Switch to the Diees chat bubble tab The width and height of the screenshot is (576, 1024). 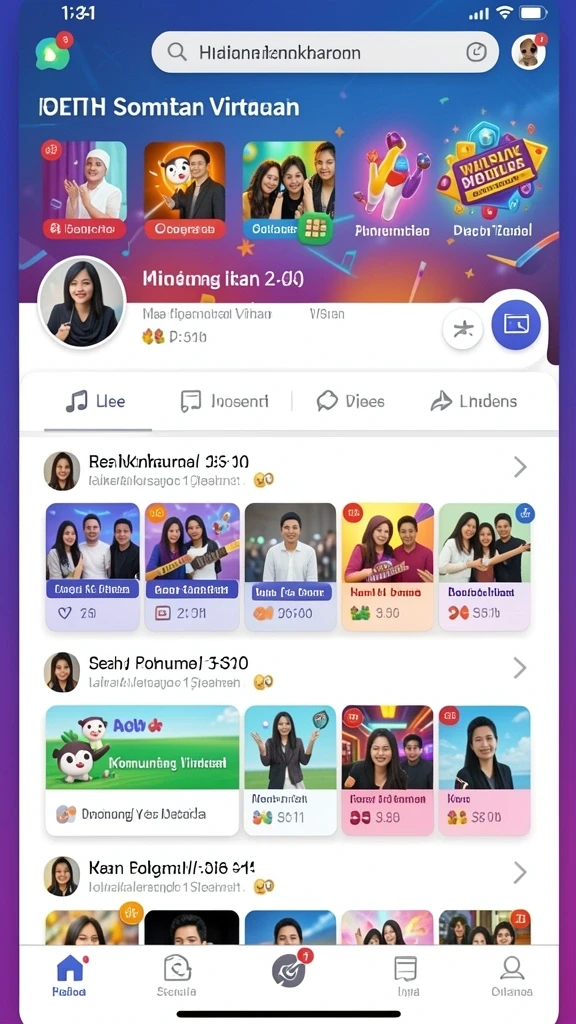coord(350,401)
